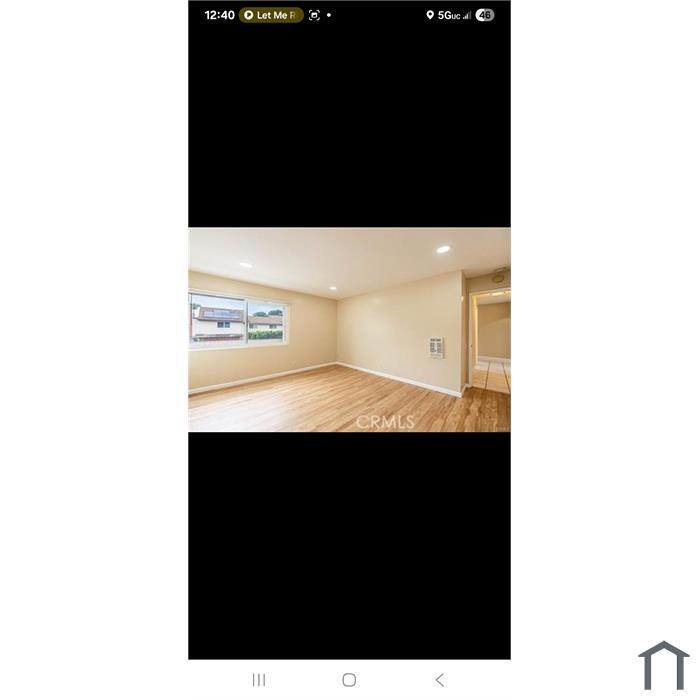Open the Let Me R now-playing chip

coord(271,15)
